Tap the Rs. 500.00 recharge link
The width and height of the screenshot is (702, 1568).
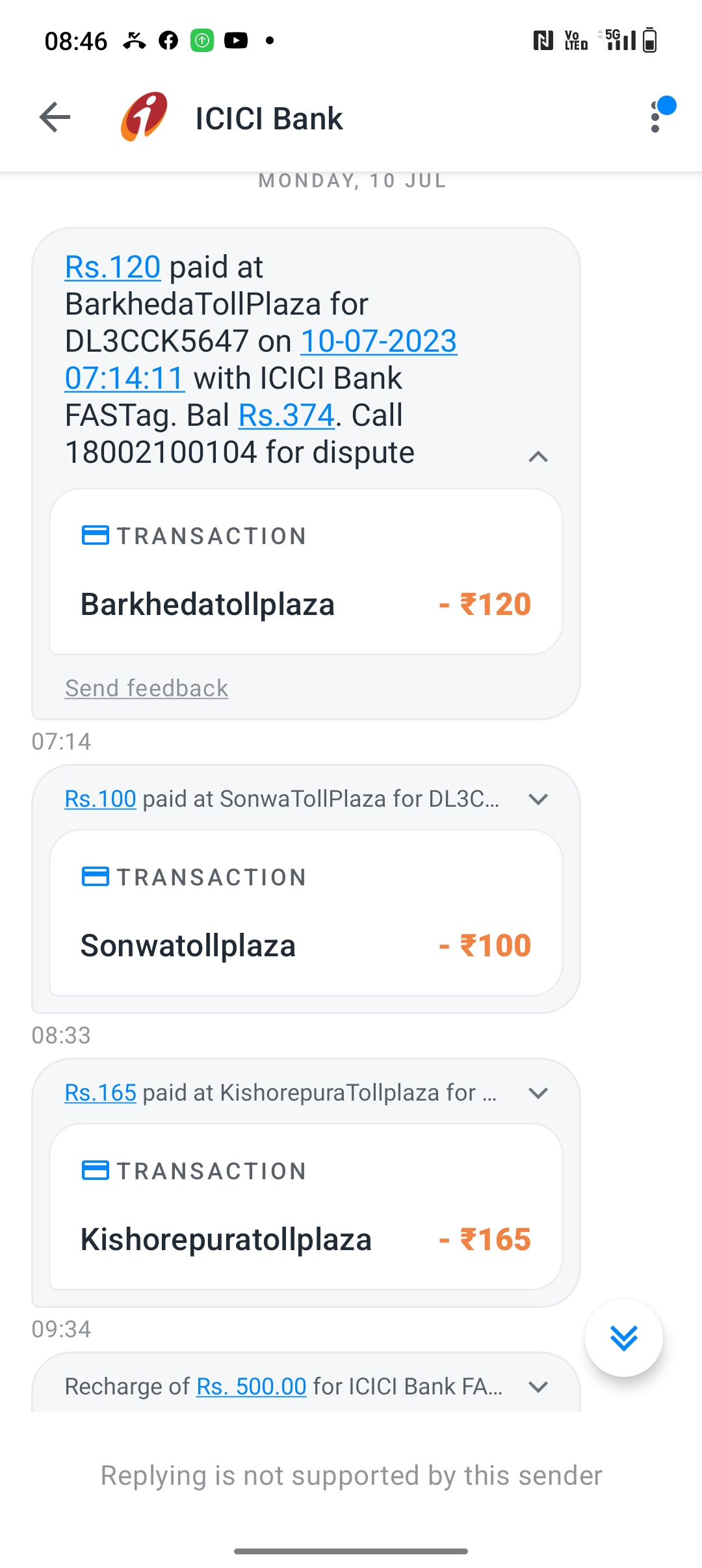252,1387
